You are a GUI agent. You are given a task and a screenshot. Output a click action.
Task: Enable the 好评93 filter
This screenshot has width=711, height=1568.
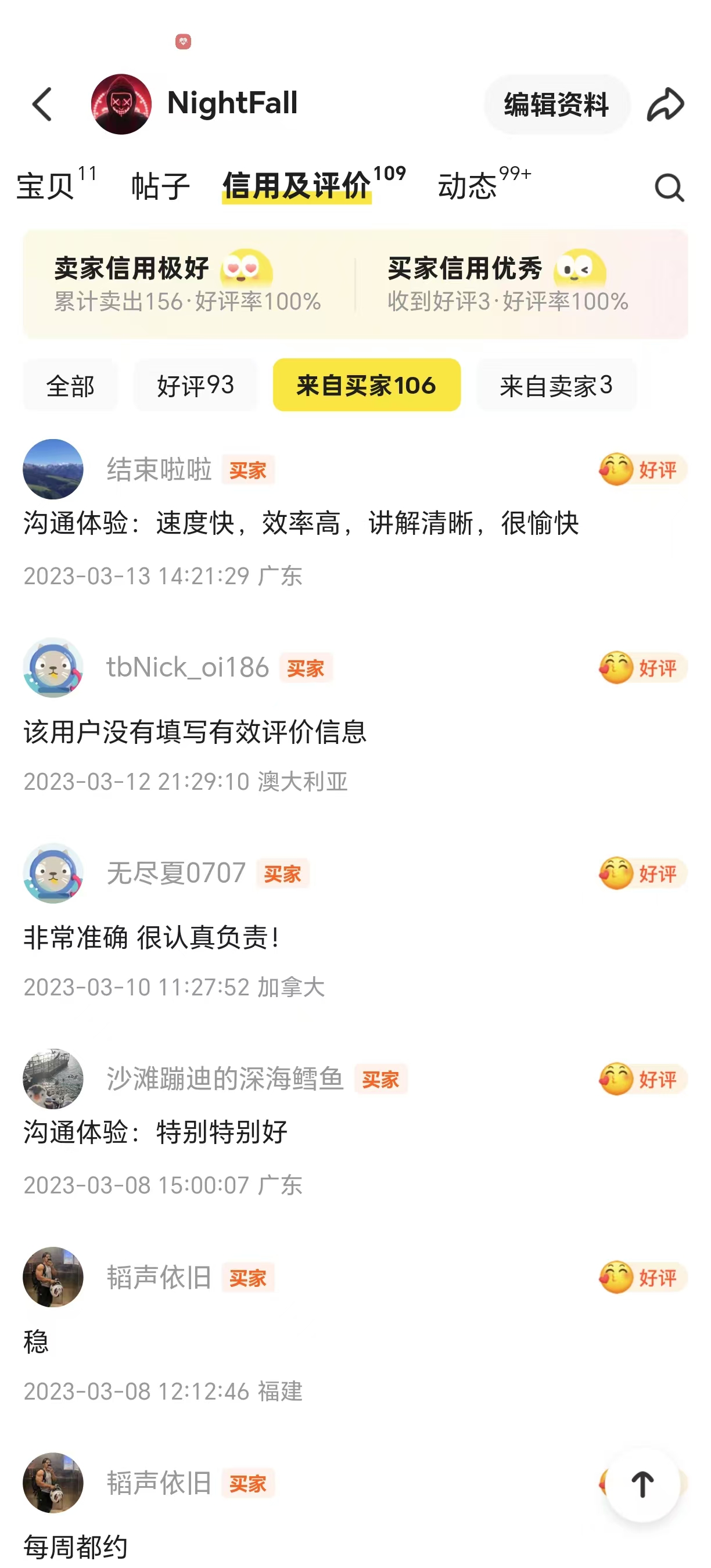195,384
